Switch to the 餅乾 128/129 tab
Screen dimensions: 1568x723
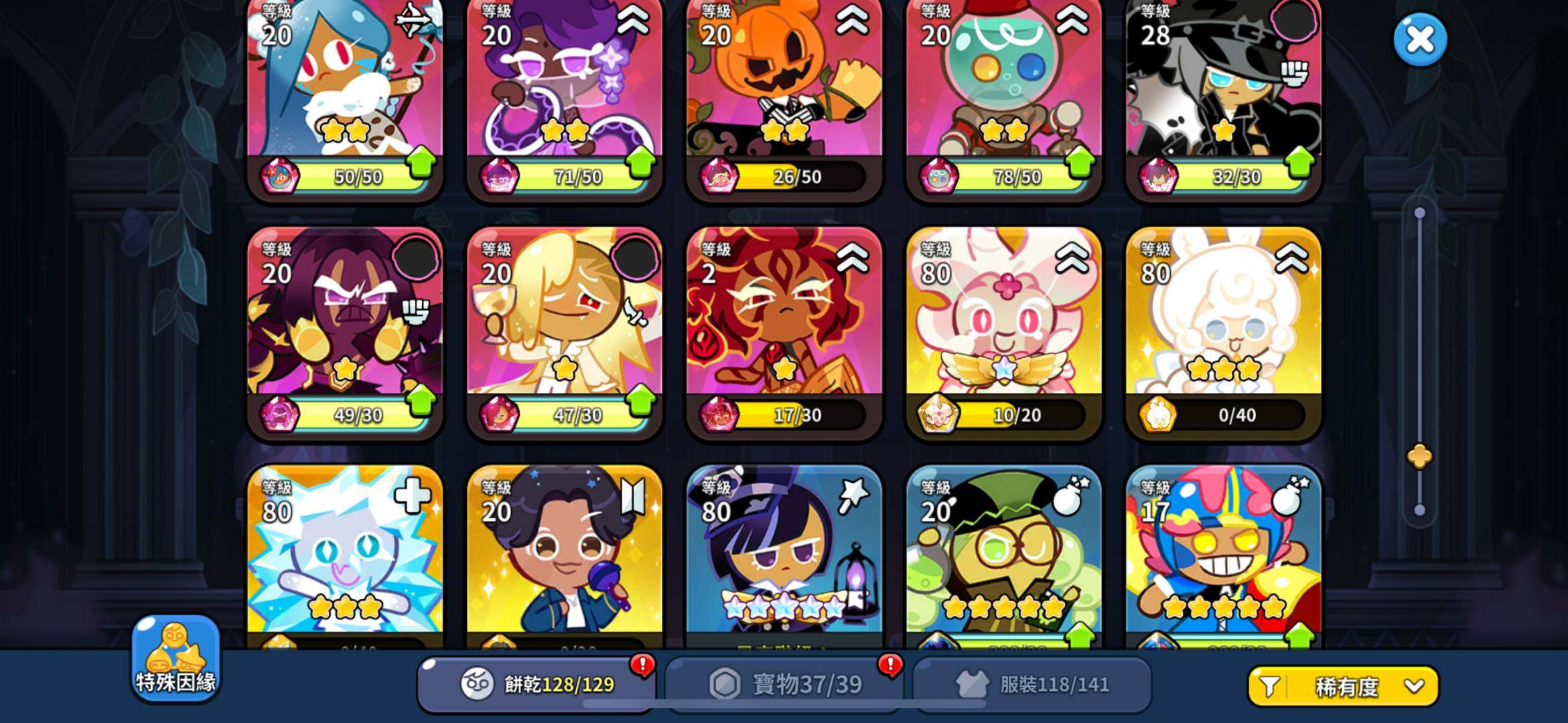pyautogui.click(x=536, y=684)
